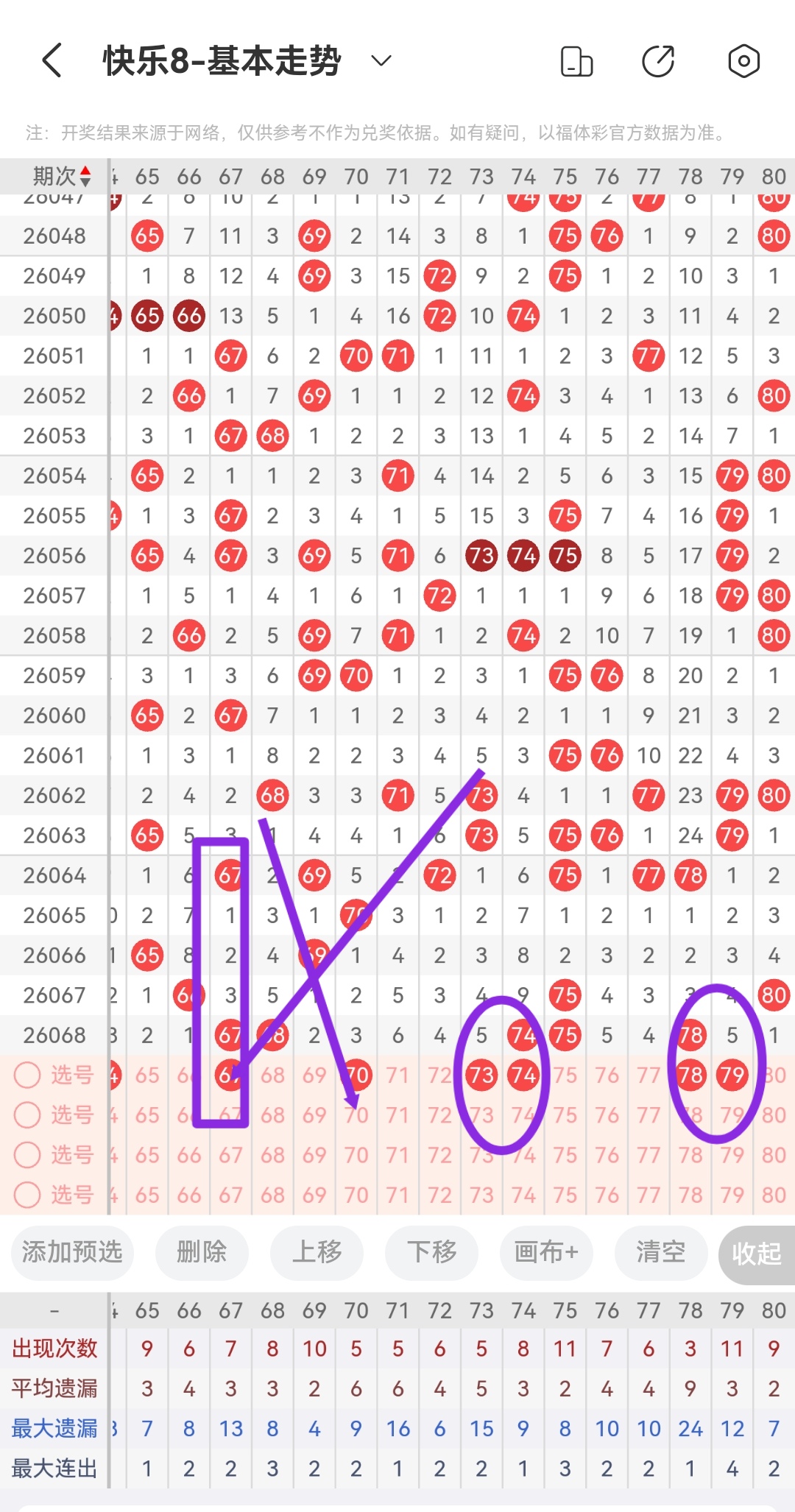This screenshot has height=1512, width=795.
Task: Go back using the back arrow
Action: 52,60
